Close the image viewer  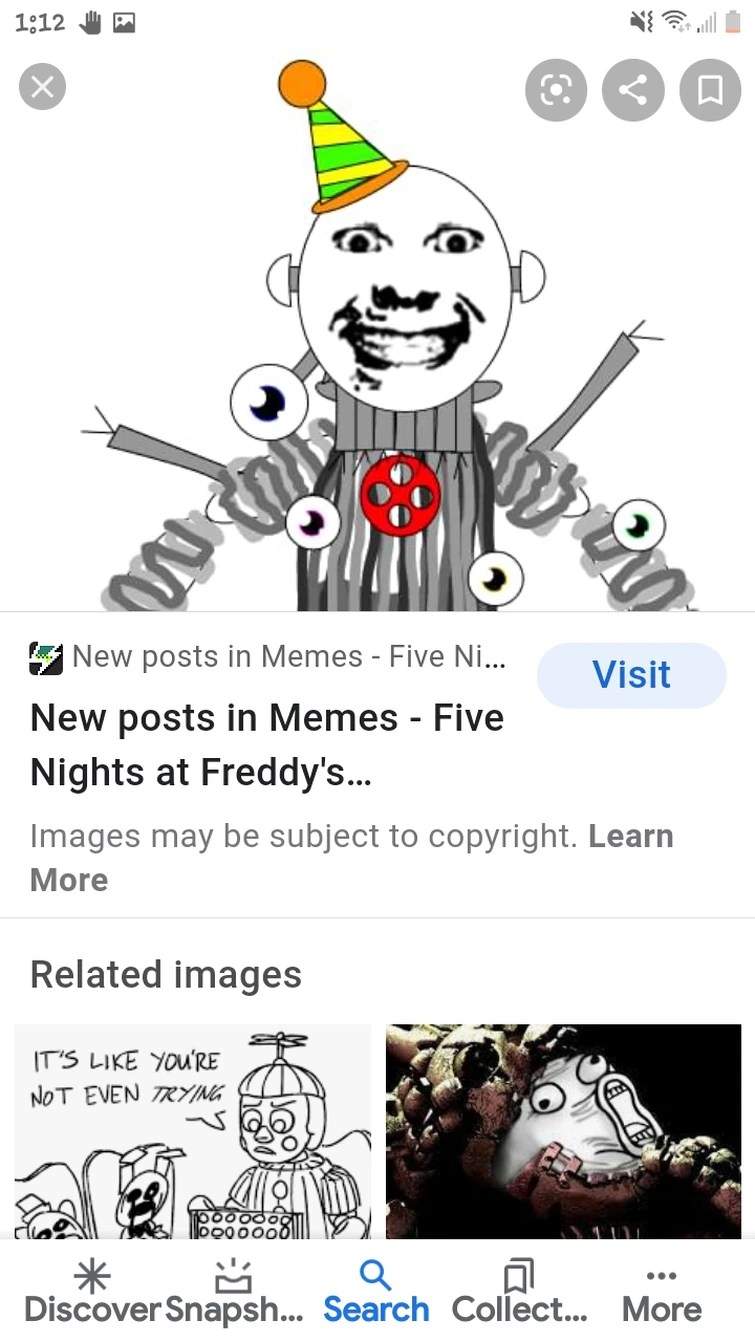pos(42,88)
